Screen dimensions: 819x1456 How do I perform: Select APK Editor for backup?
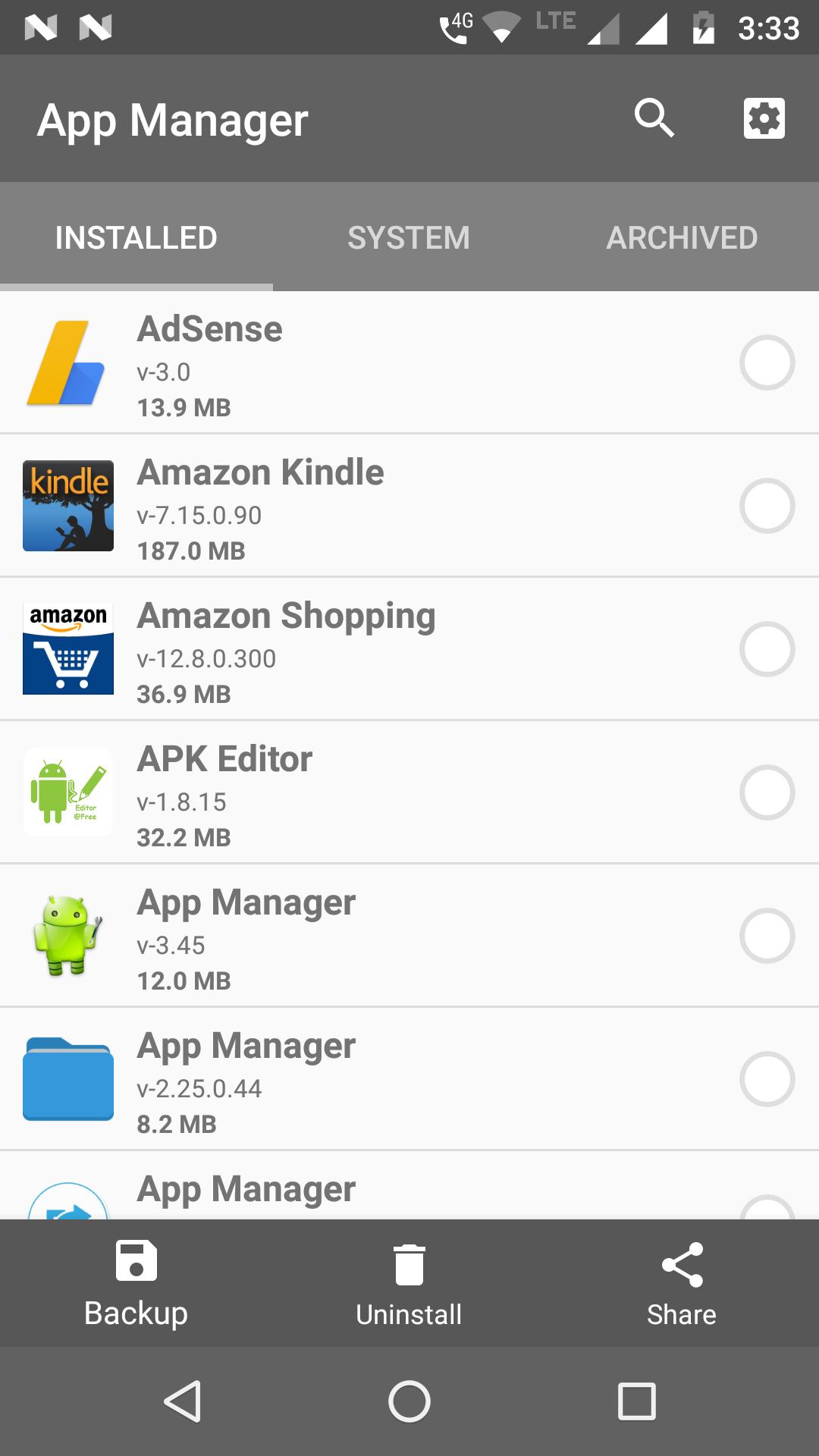point(768,792)
